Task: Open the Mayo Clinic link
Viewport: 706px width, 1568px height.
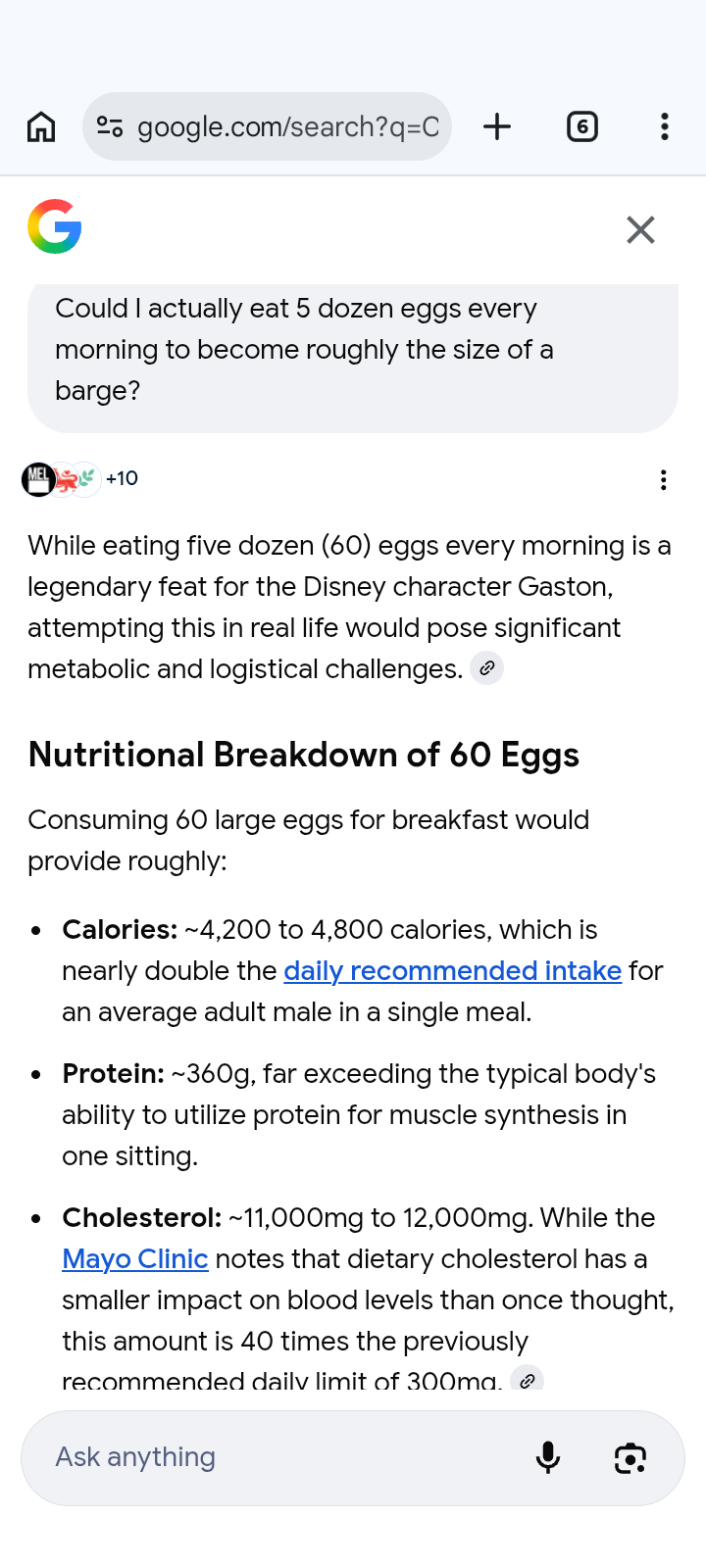Action: pyautogui.click(x=135, y=1258)
